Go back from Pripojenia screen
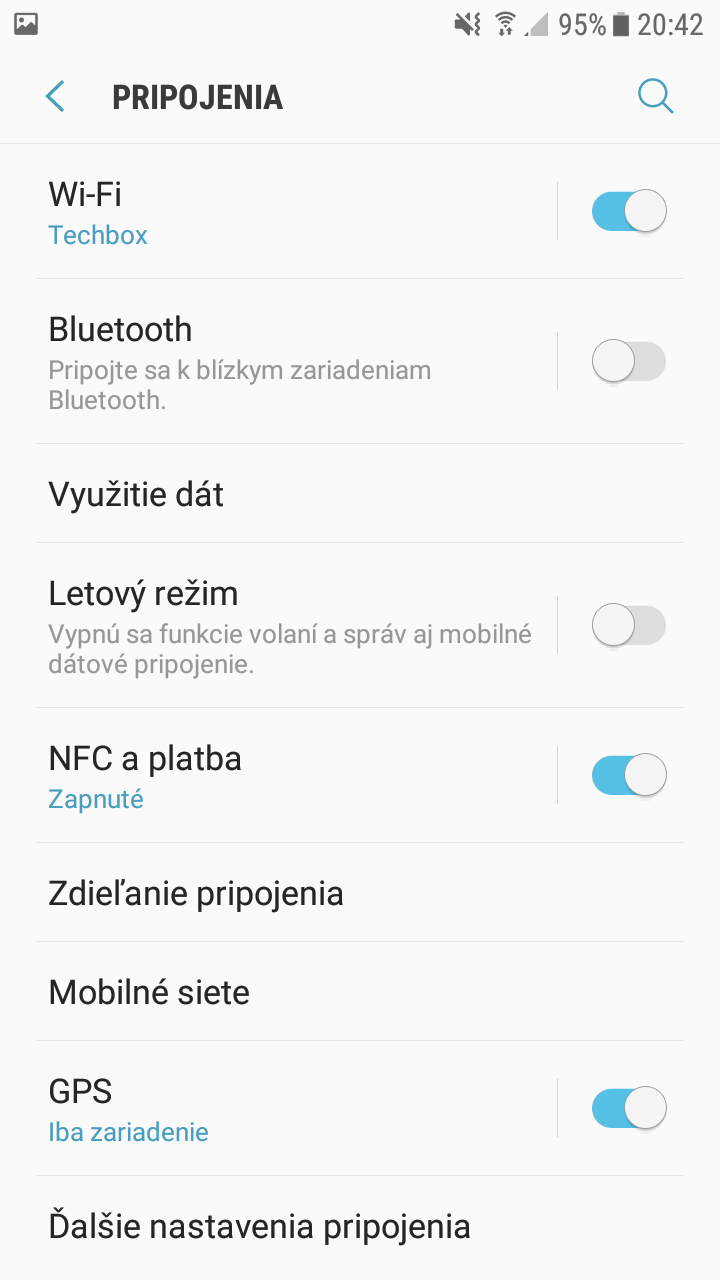 (55, 97)
